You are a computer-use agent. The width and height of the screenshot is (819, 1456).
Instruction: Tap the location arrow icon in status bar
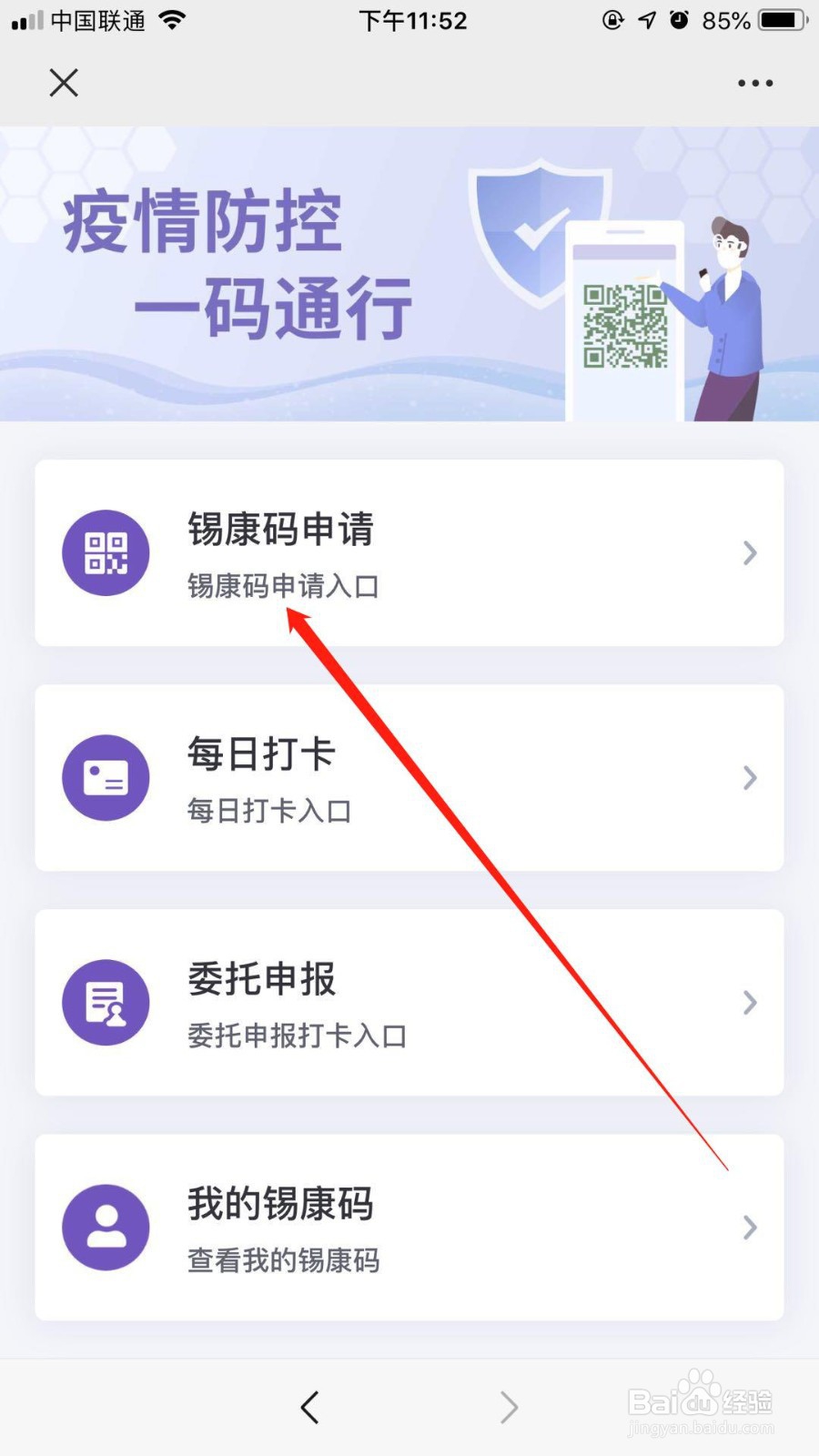pos(646,19)
